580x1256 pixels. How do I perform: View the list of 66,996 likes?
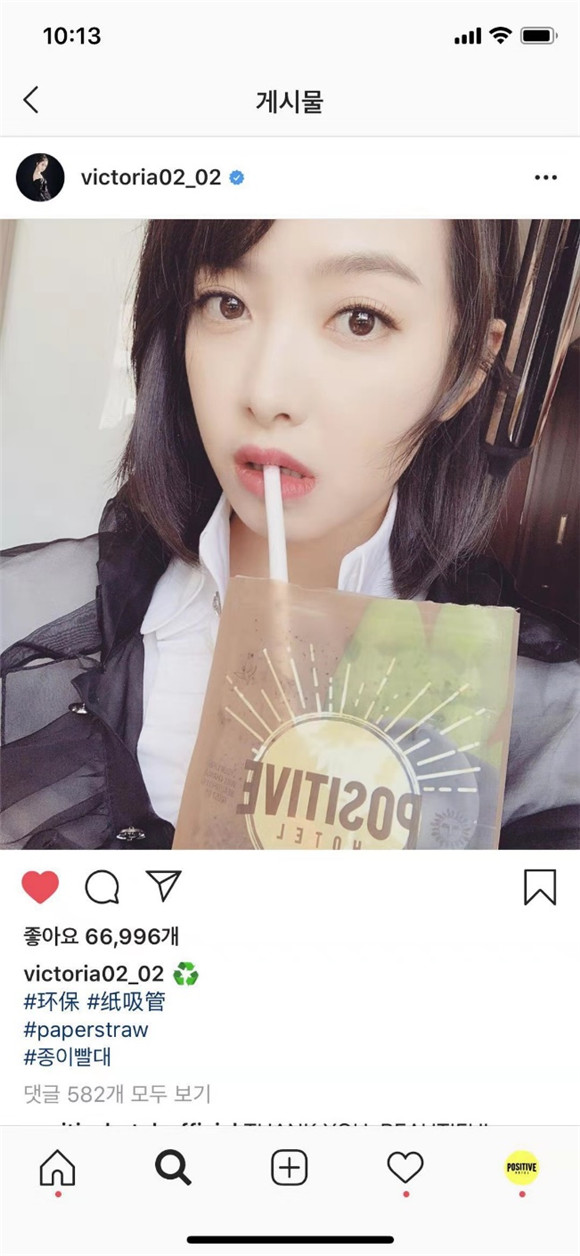(x=101, y=937)
